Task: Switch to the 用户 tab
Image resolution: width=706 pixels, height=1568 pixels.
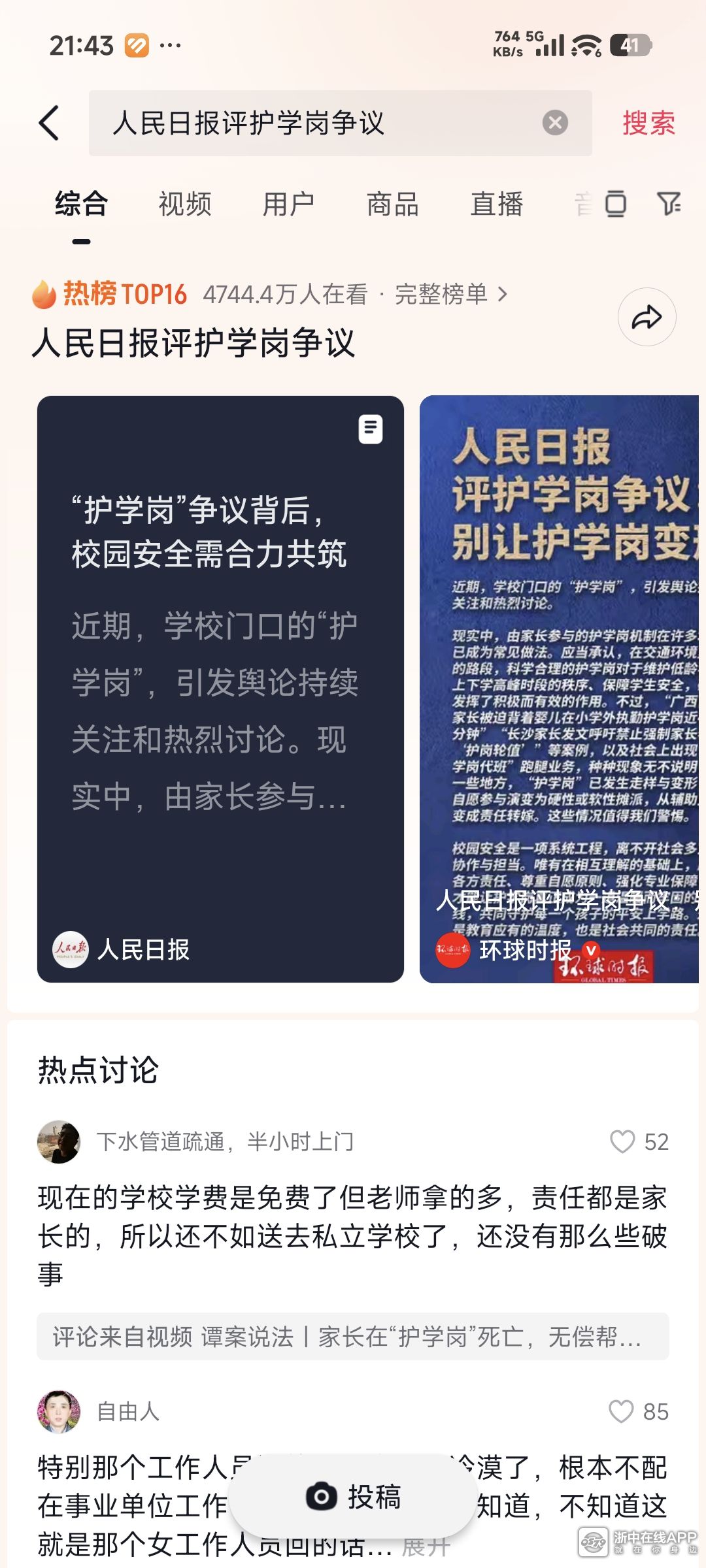Action: (288, 204)
